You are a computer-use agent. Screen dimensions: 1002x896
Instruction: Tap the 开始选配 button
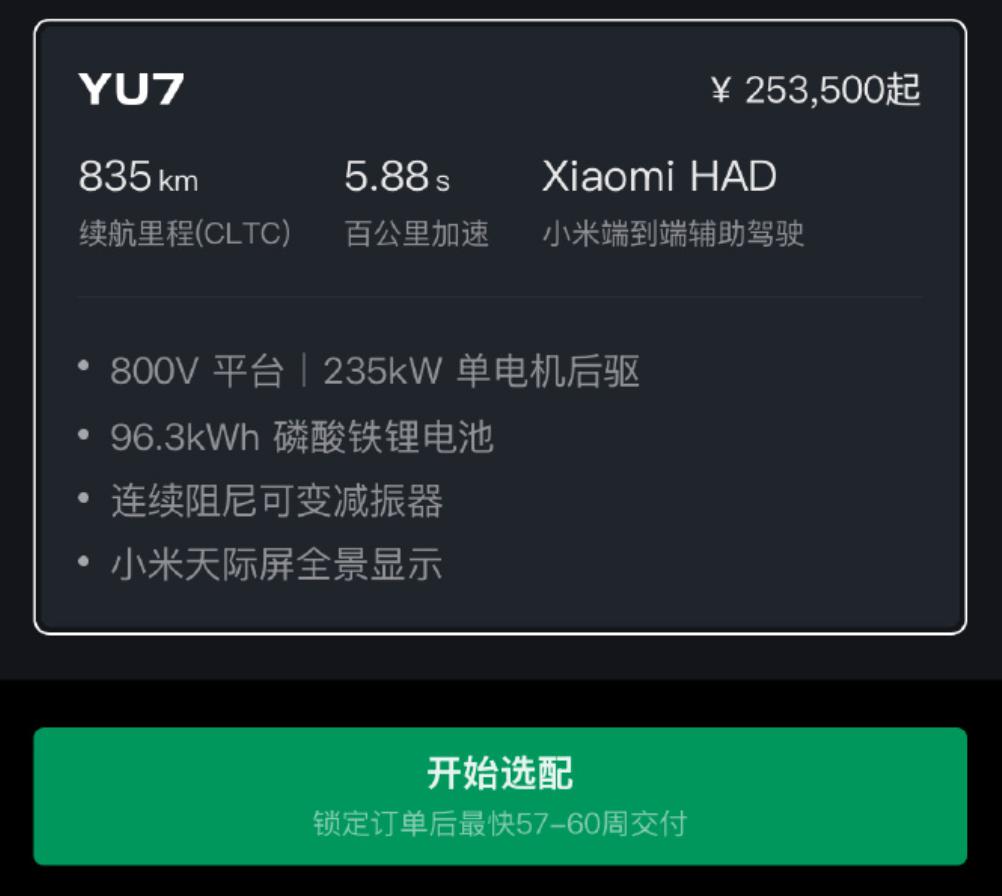(500, 795)
